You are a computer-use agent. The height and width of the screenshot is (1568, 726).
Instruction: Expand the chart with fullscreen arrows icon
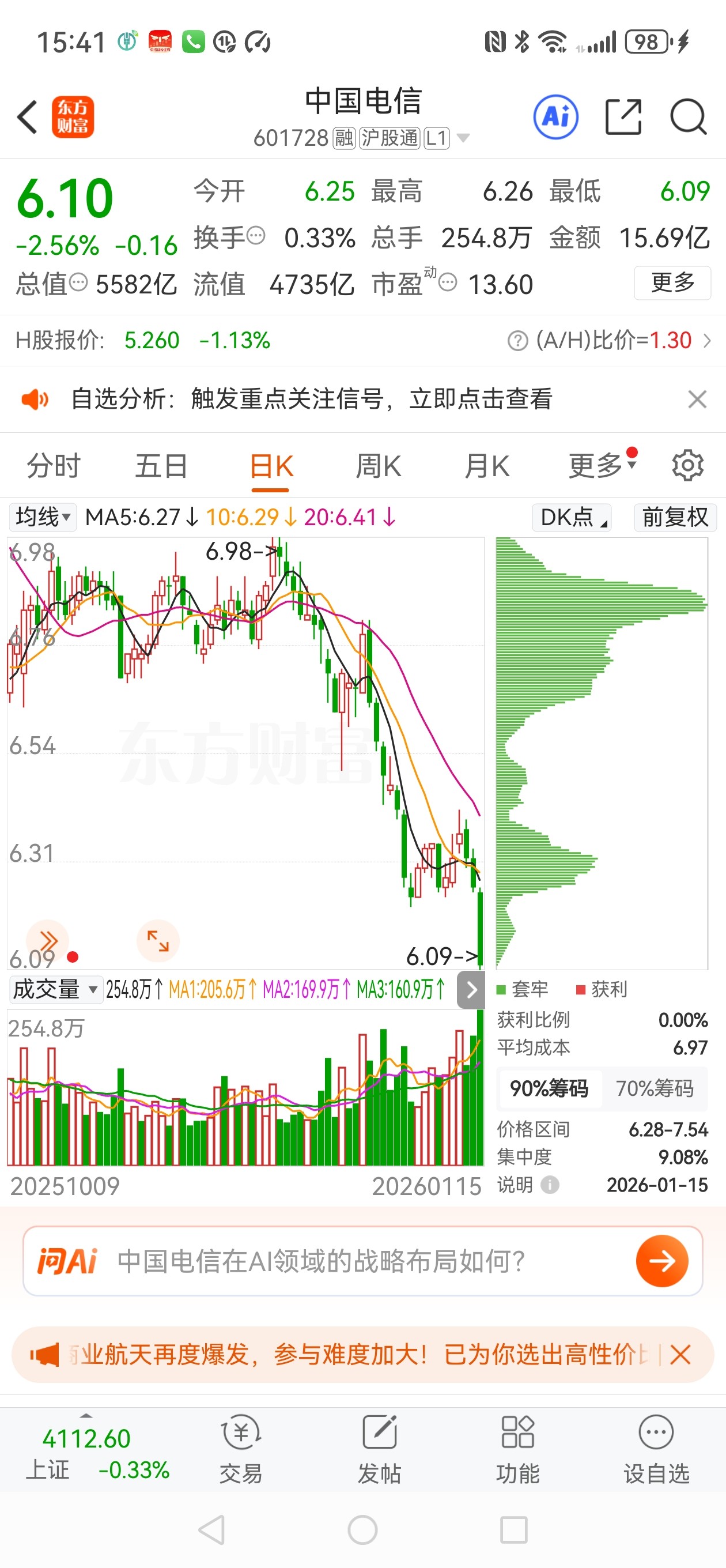[158, 940]
